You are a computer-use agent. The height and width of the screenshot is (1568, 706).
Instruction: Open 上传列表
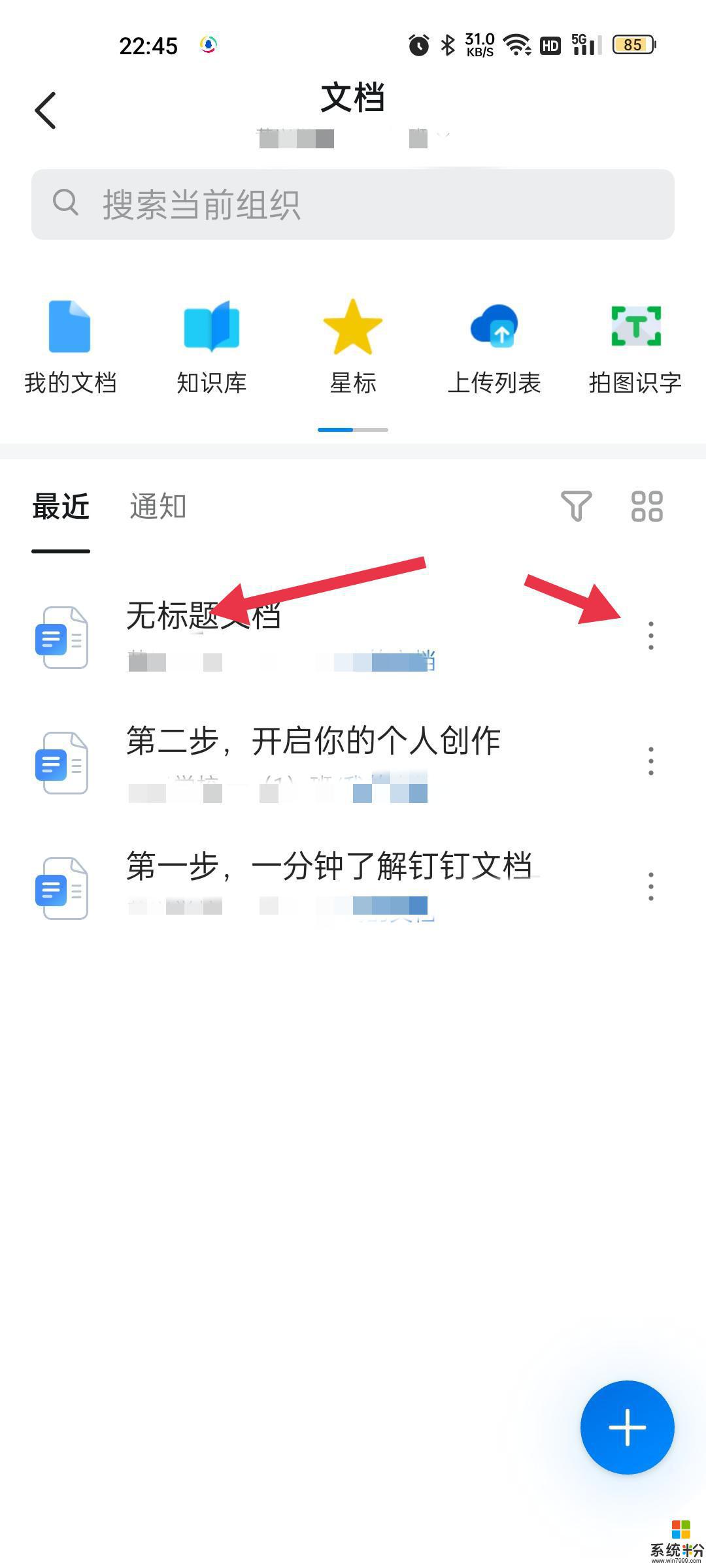(494, 348)
